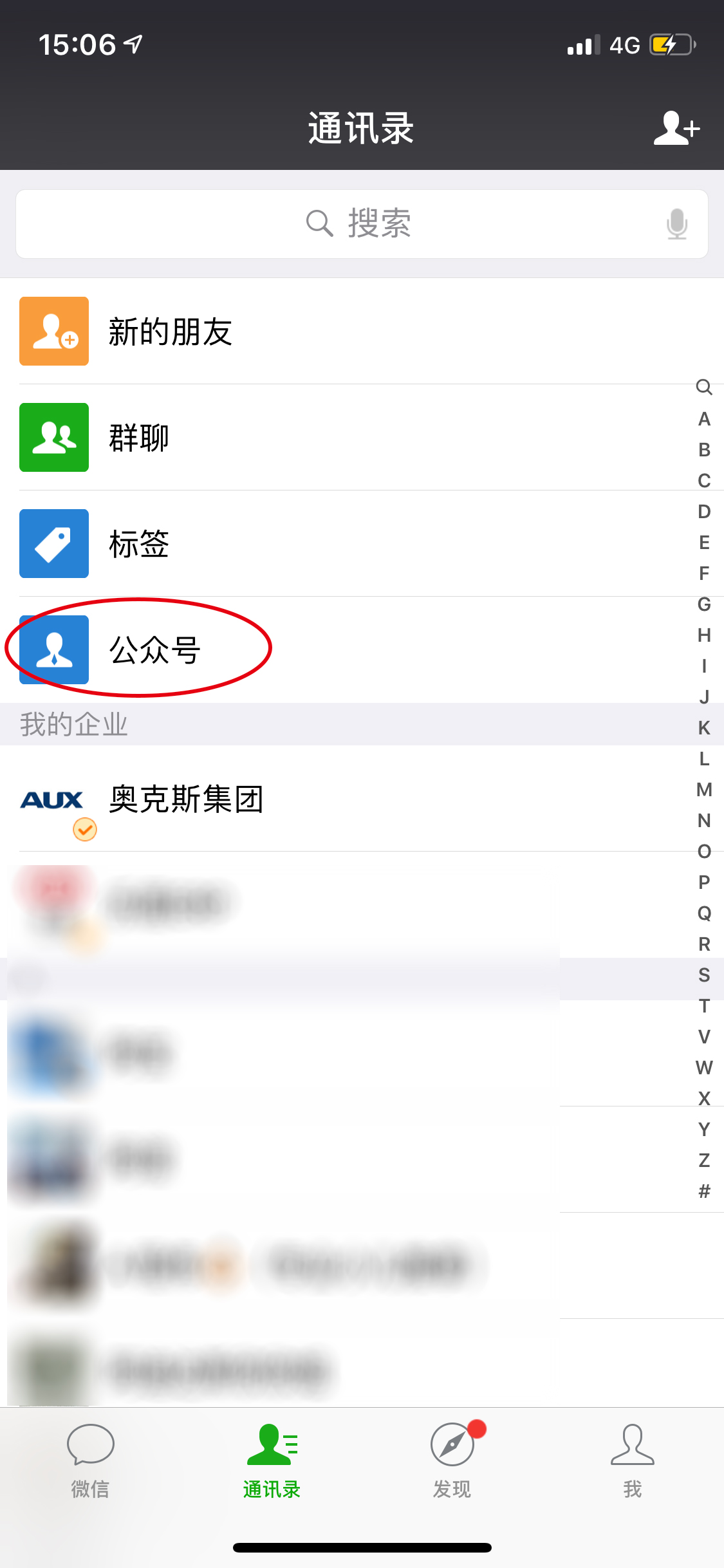The height and width of the screenshot is (1568, 724).
Task: Open the 搜索 search field
Action: click(x=360, y=224)
